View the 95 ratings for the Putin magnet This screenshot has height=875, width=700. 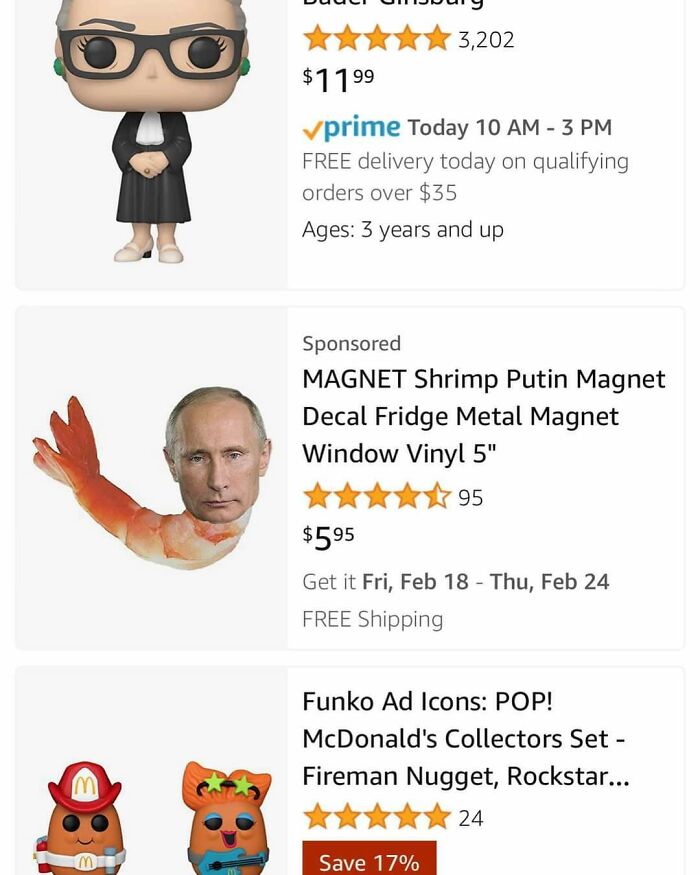392,497
